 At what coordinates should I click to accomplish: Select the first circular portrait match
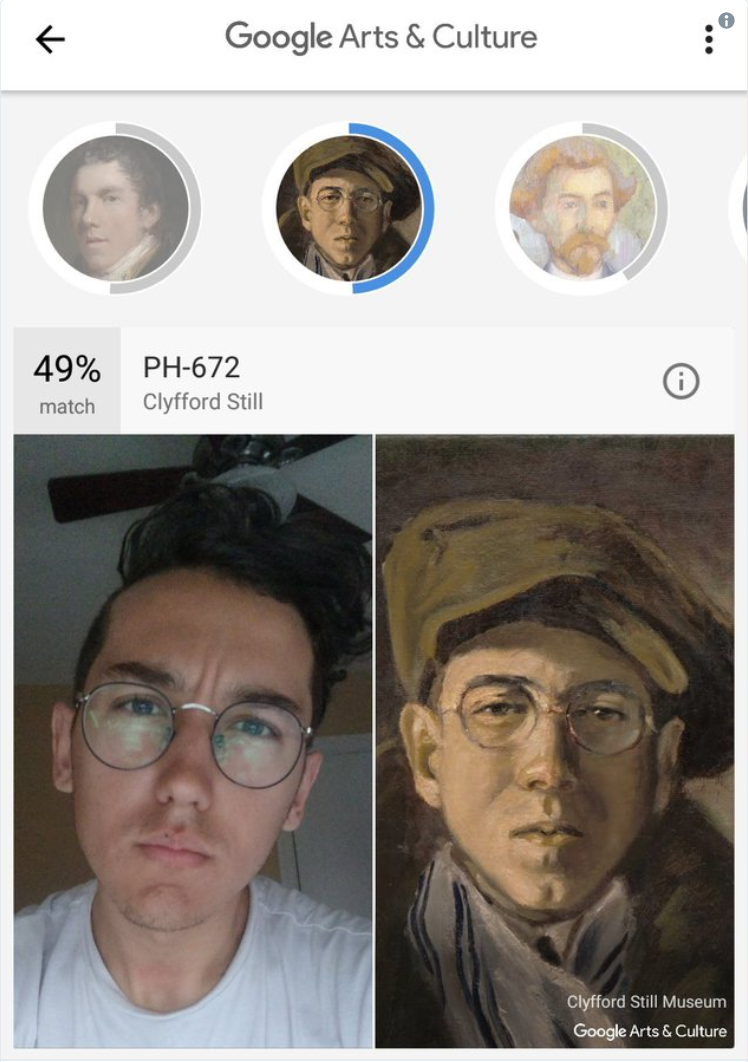click(115, 208)
